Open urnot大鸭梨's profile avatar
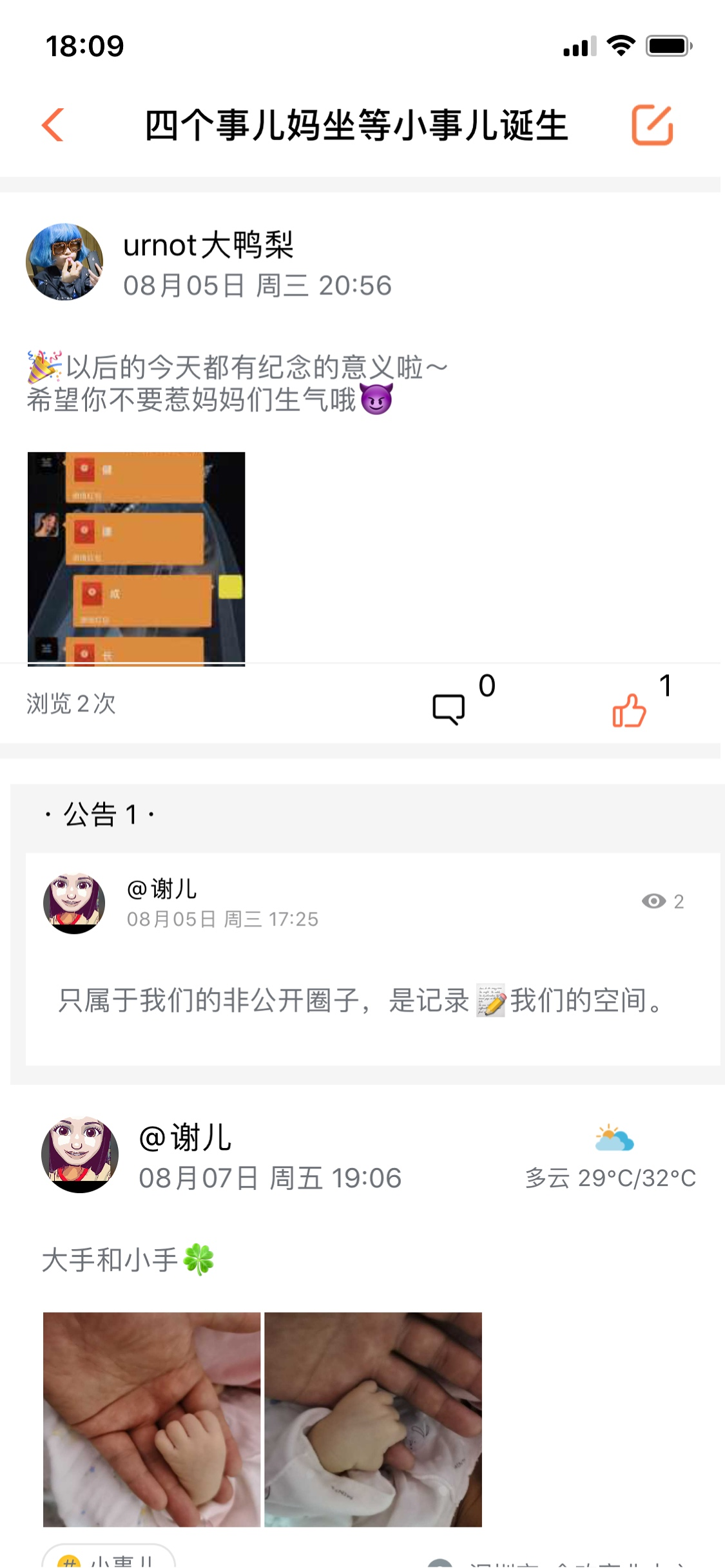 tap(64, 262)
